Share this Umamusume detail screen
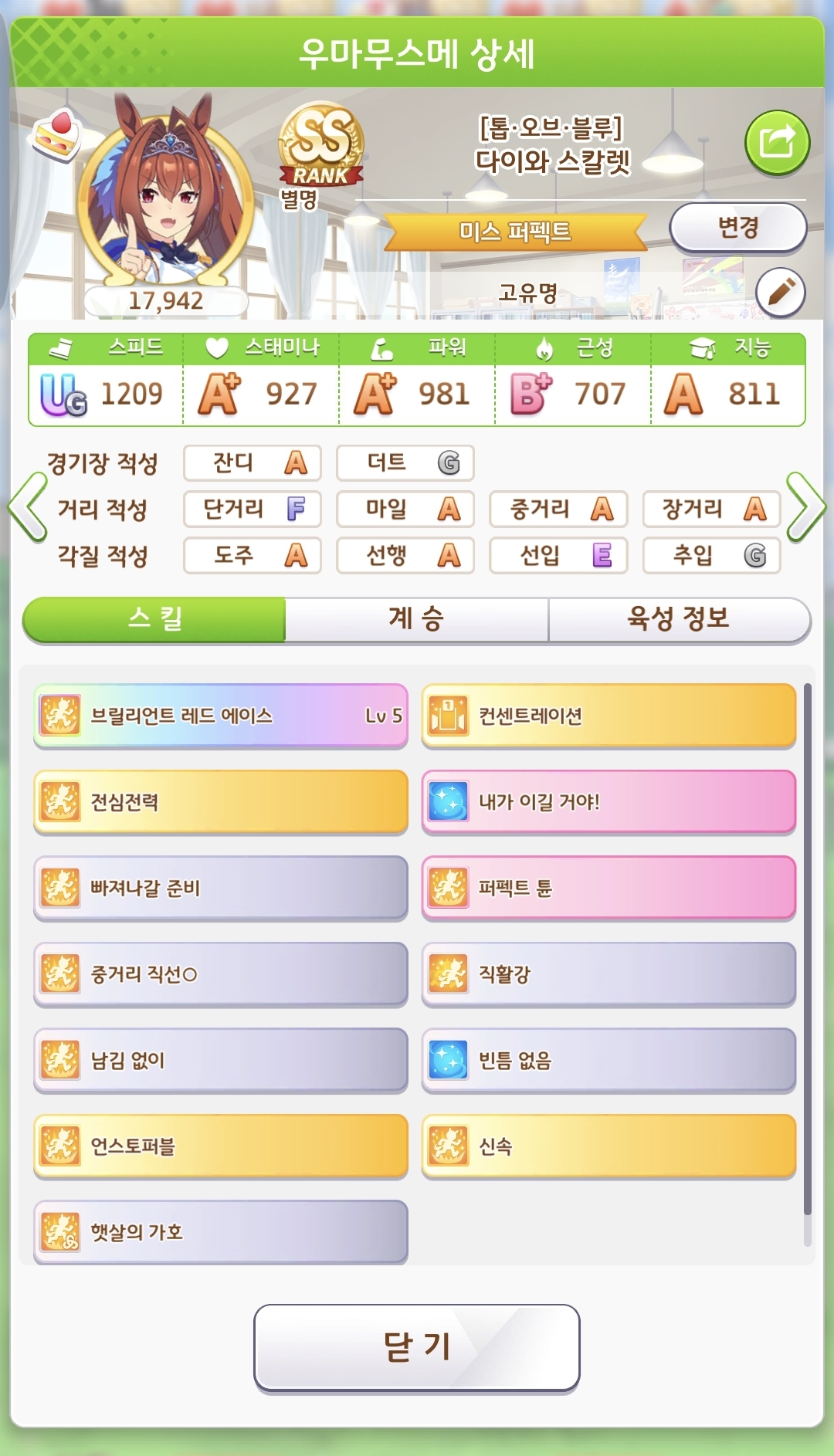The width and height of the screenshot is (834, 1456). pos(777,143)
